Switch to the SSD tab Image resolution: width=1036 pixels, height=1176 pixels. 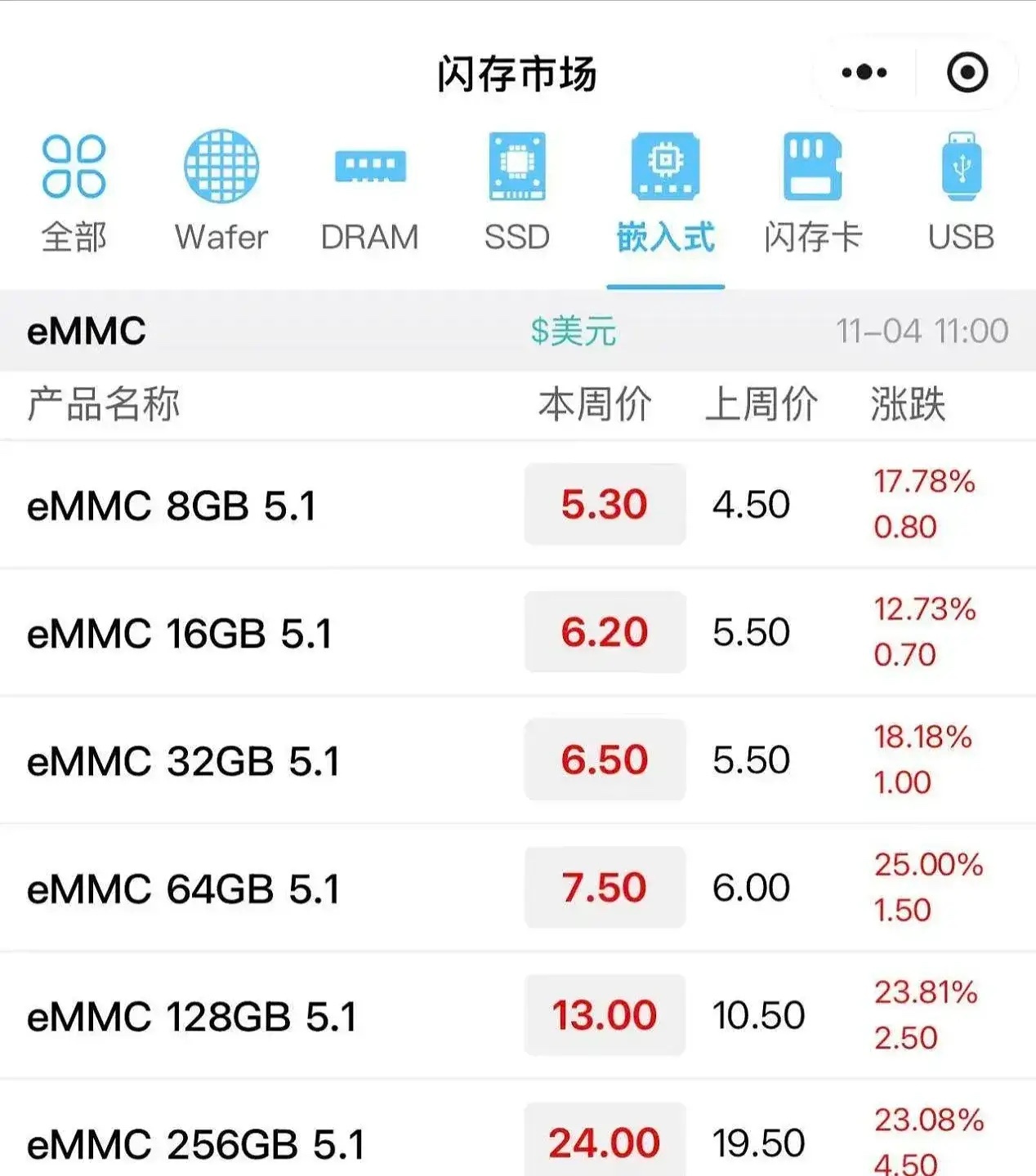coord(516,193)
